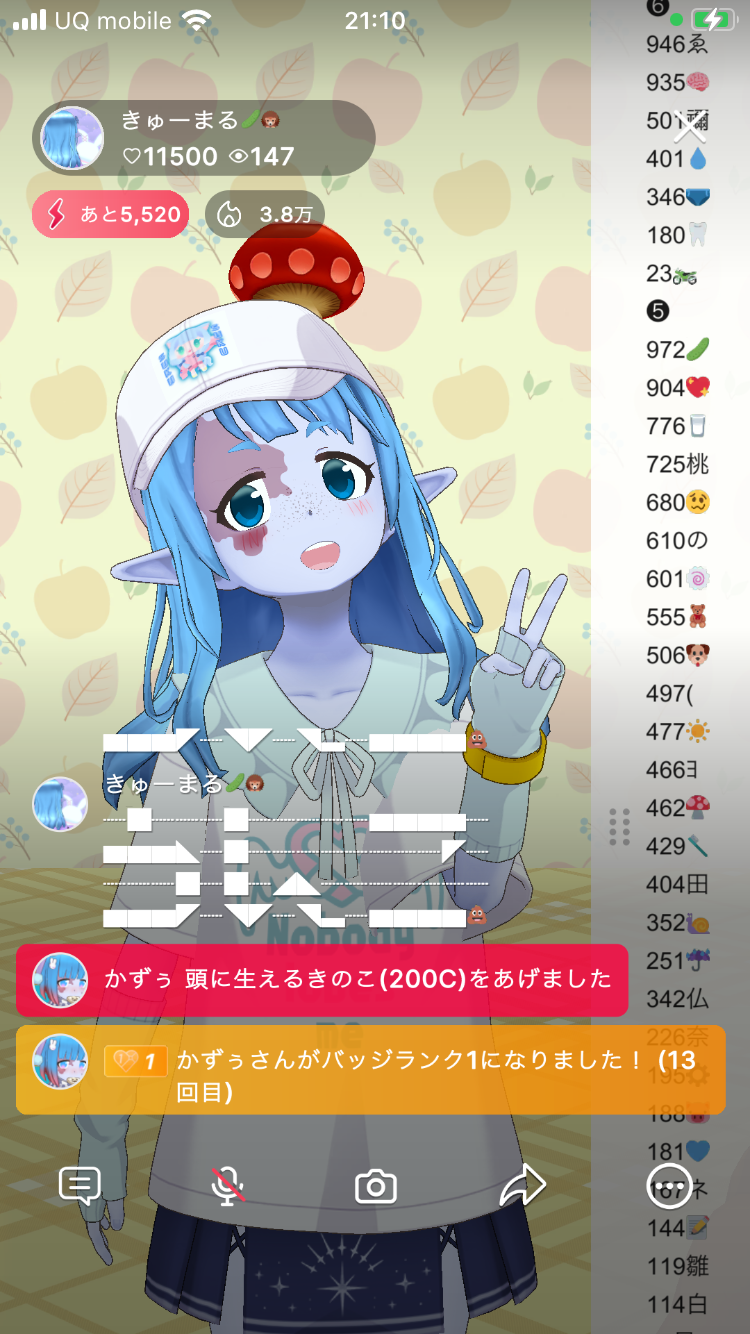Tap きゅーまる's avatar in the comment
The image size is (750, 1334).
click(x=60, y=803)
